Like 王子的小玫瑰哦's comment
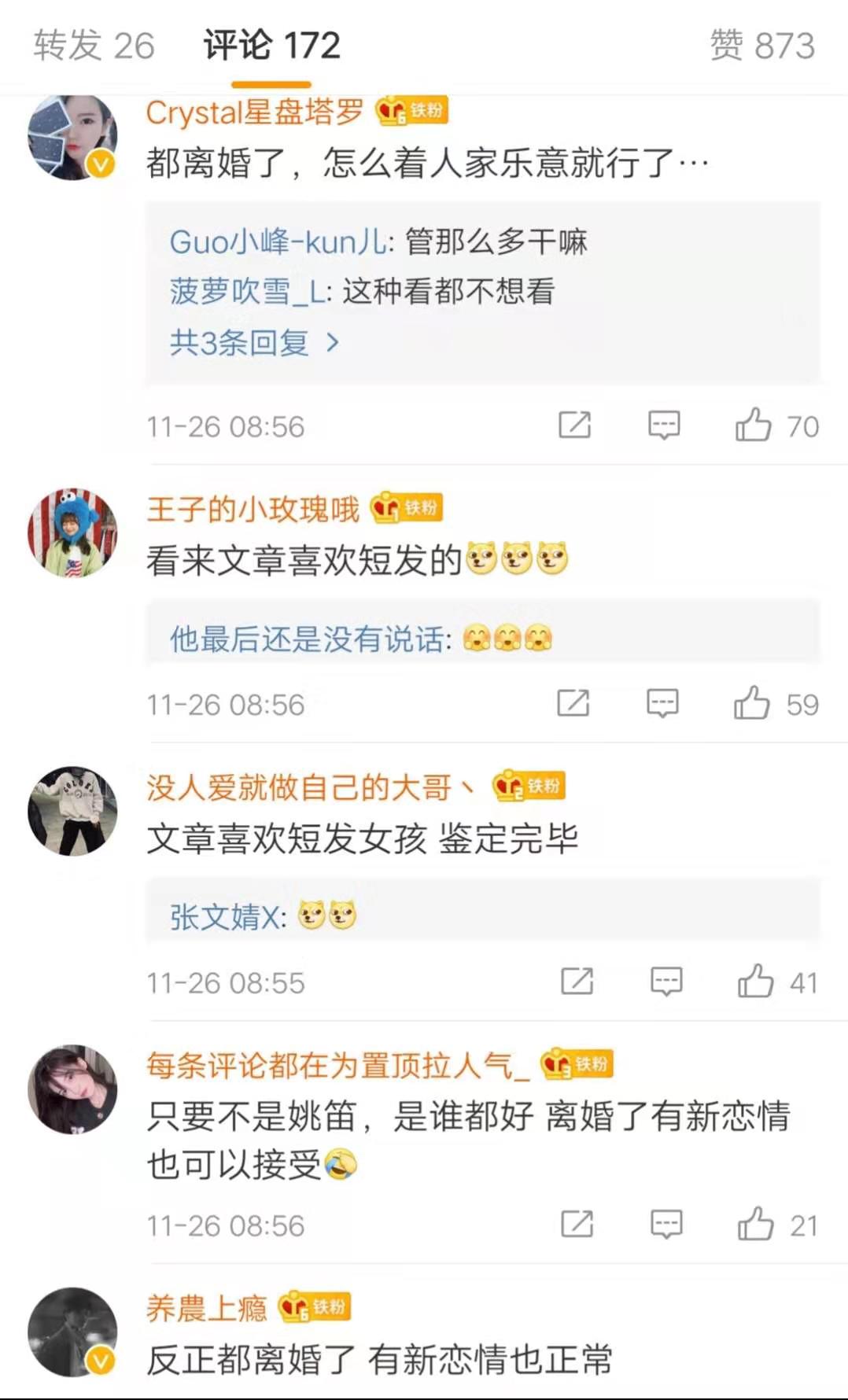This screenshot has height=1400, width=848. (752, 703)
